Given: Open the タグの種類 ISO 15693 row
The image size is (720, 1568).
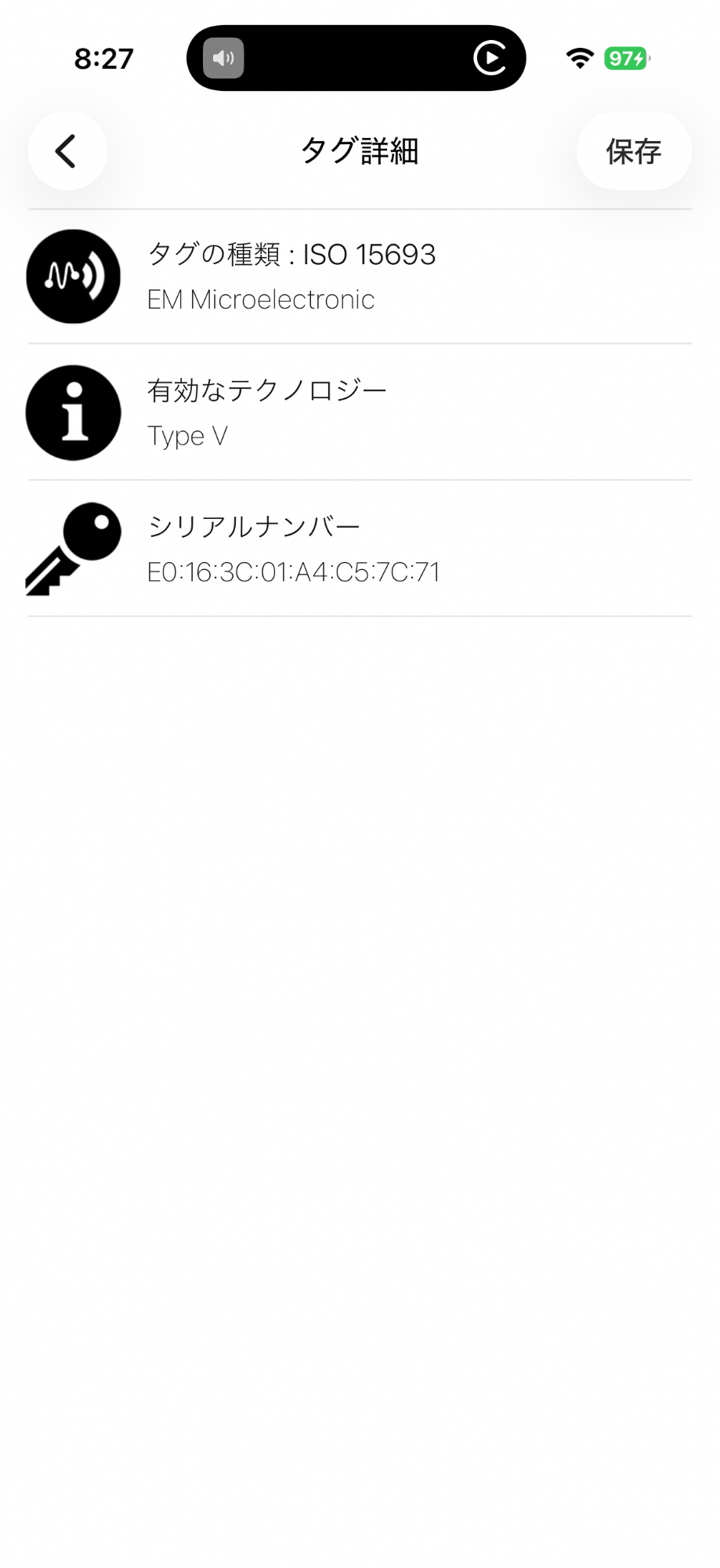Looking at the screenshot, I should tap(360, 277).
